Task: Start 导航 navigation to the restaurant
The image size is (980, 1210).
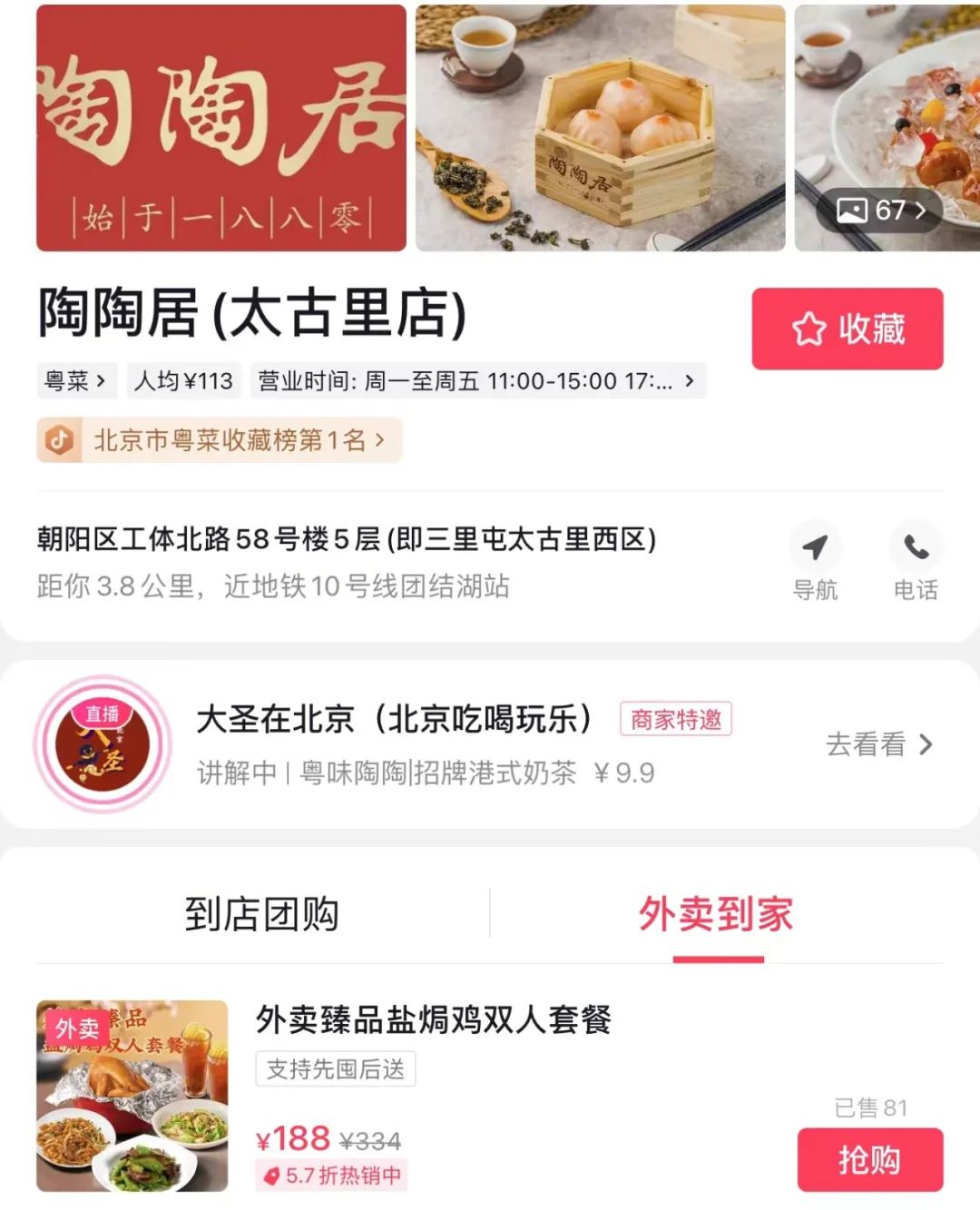Action: [x=815, y=562]
